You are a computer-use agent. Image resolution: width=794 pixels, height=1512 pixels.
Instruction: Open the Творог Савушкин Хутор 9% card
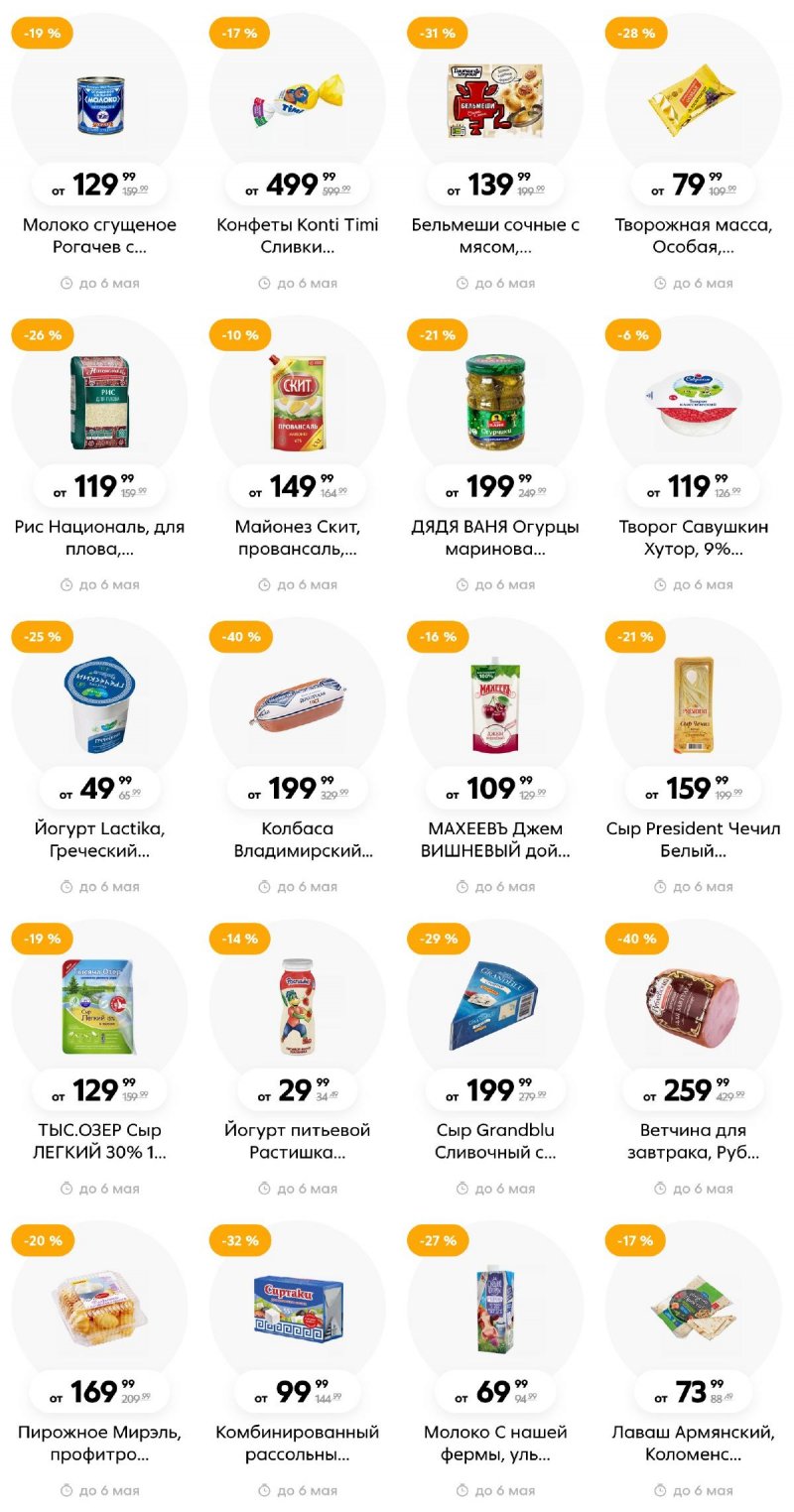[694, 402]
